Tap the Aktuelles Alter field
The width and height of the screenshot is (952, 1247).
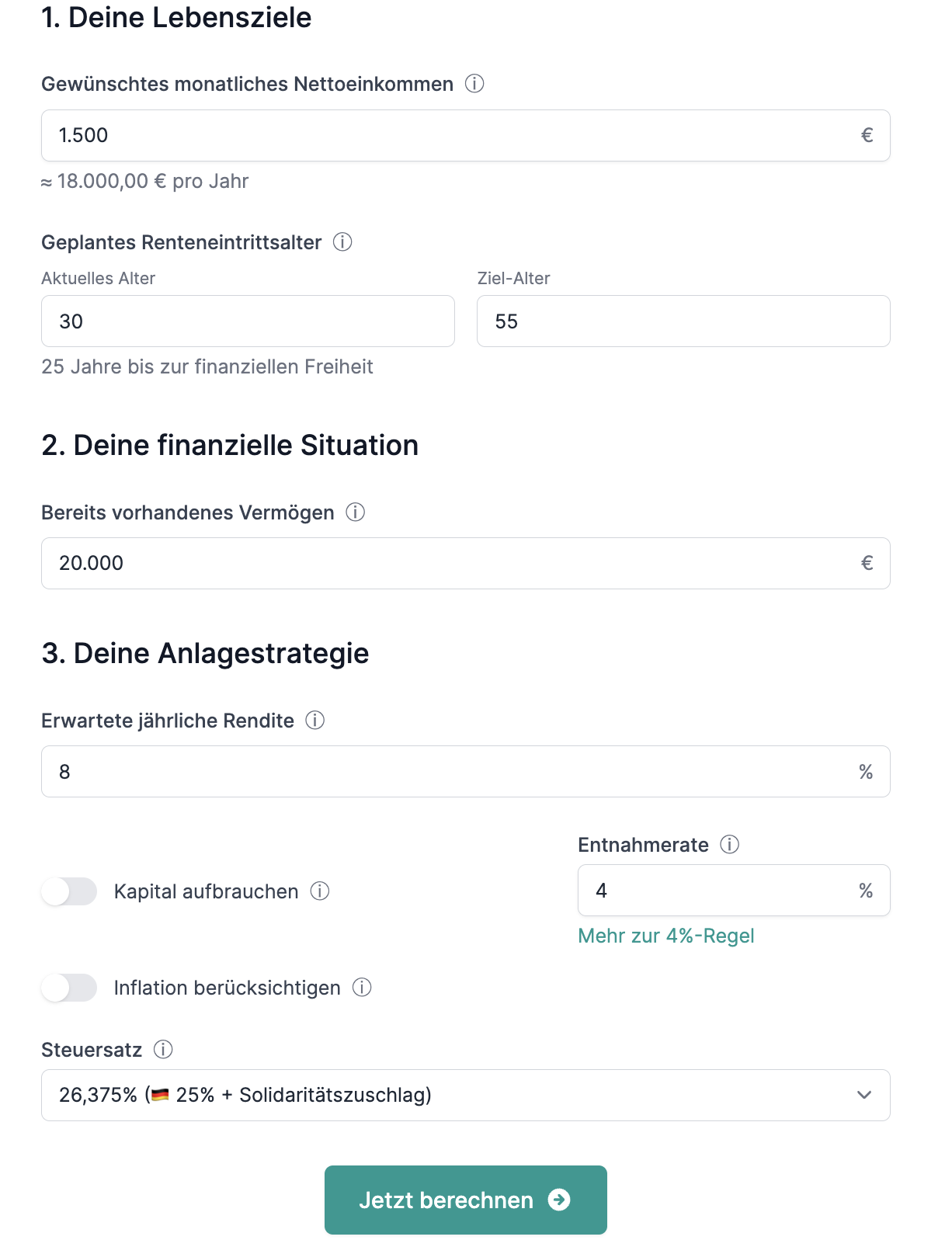tap(248, 321)
